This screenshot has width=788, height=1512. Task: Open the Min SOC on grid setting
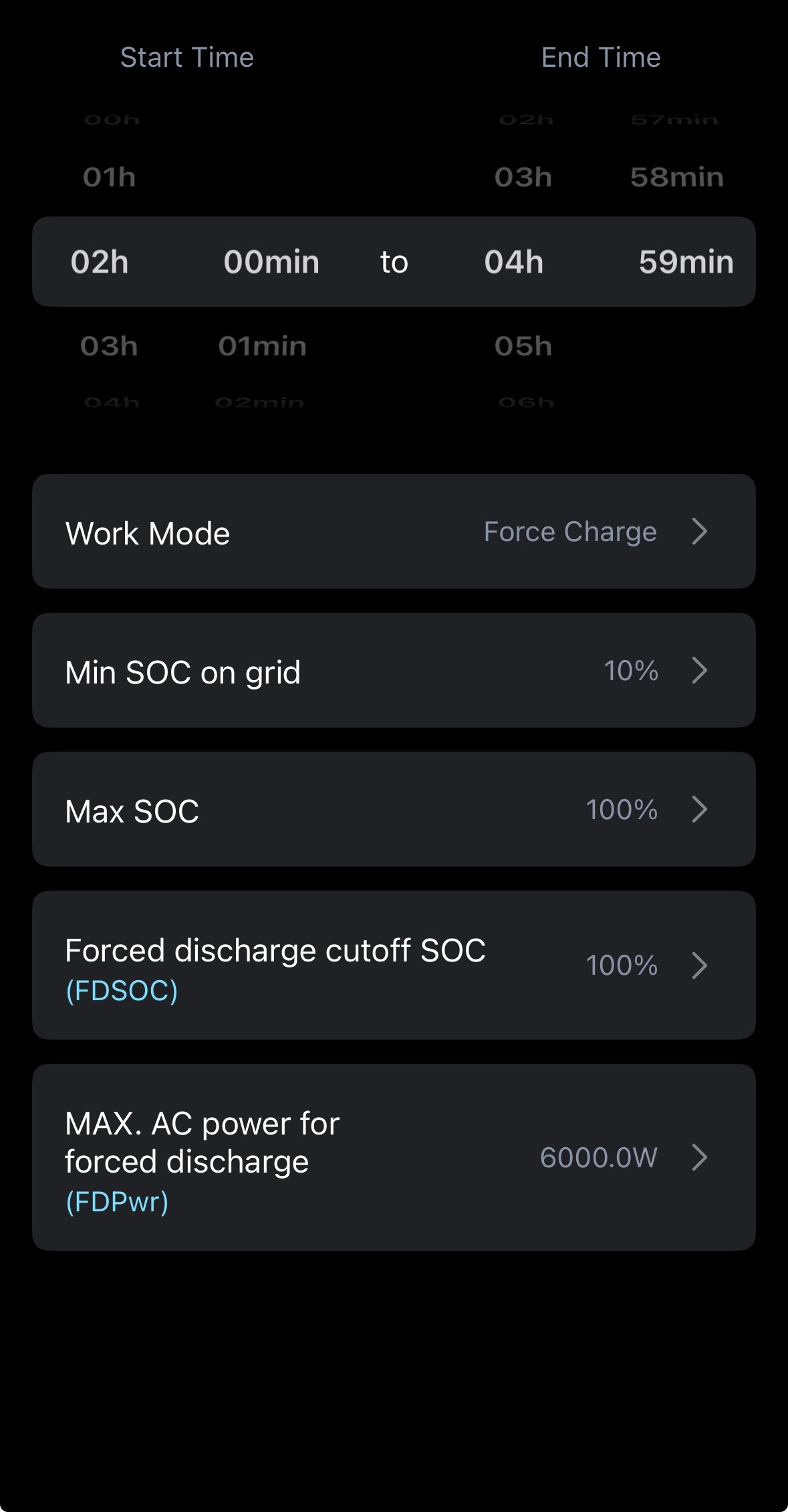click(394, 671)
